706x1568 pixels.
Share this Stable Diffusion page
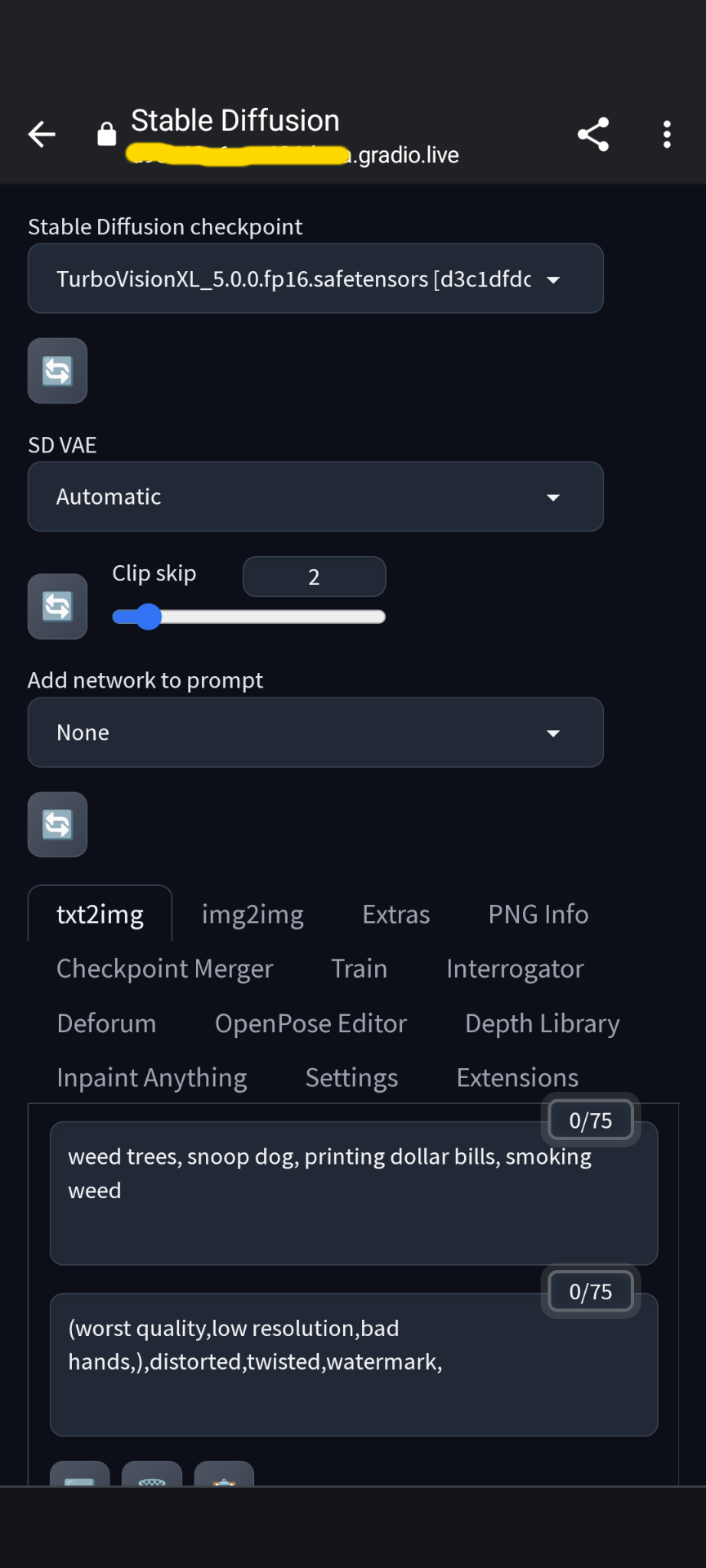(593, 135)
